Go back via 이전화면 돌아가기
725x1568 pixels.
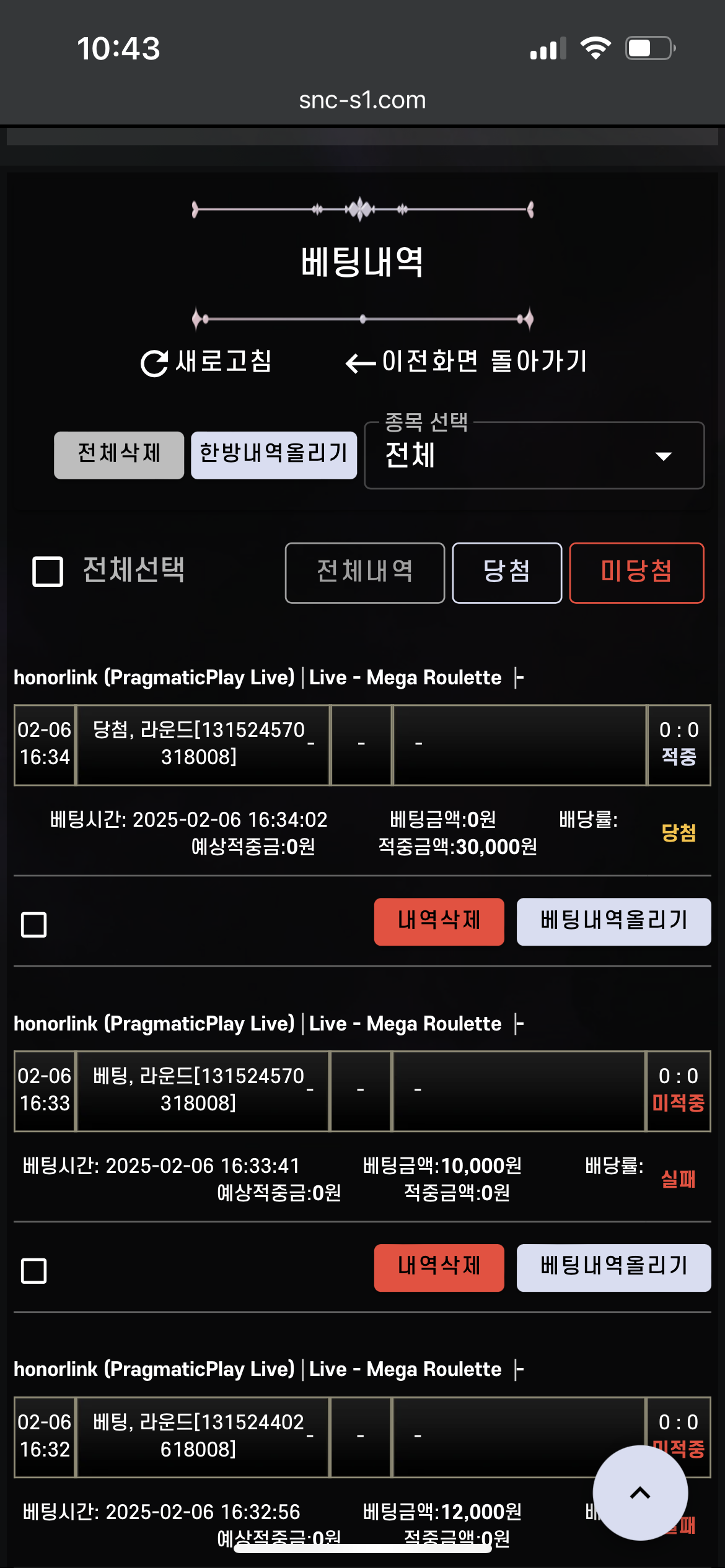[466, 362]
